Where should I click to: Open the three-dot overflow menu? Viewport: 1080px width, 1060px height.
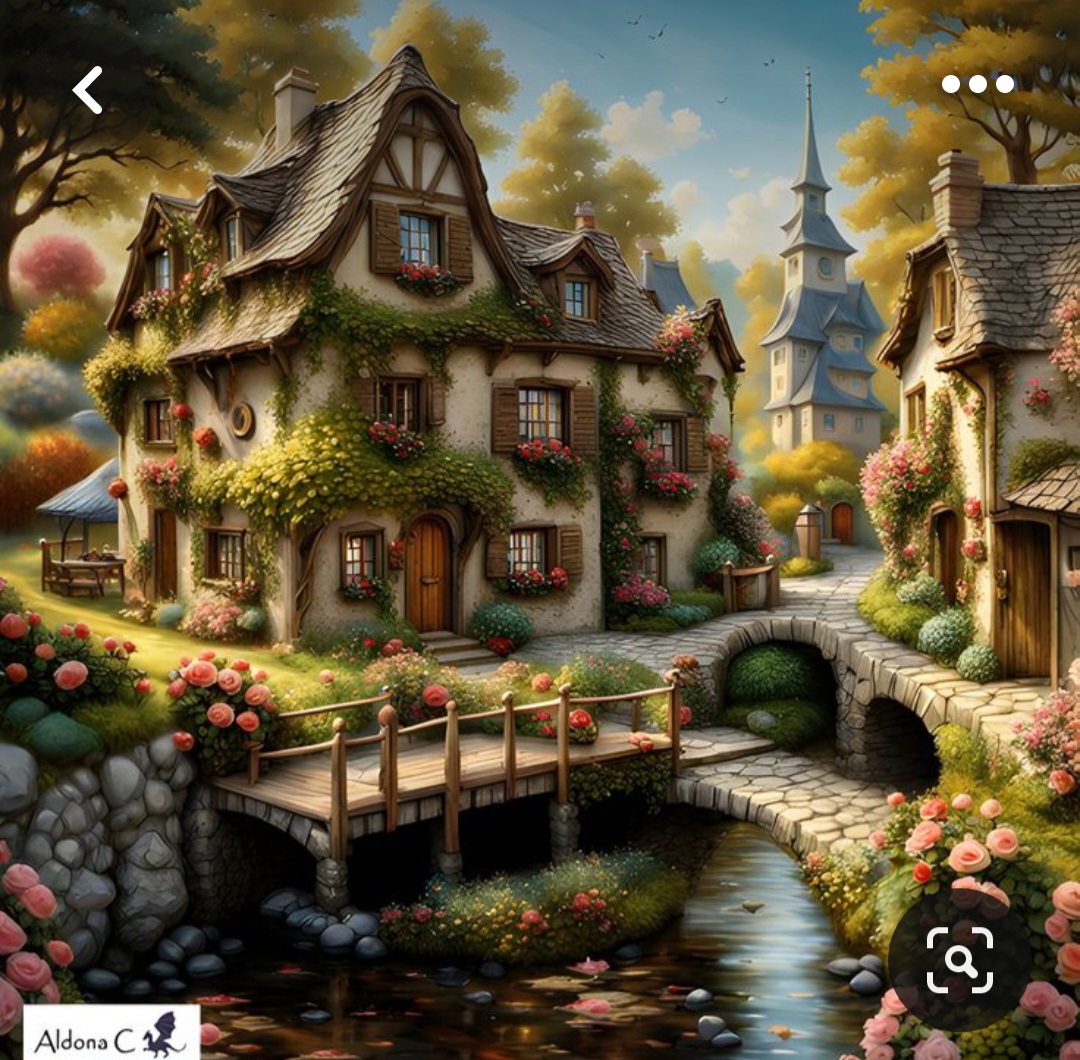click(978, 84)
